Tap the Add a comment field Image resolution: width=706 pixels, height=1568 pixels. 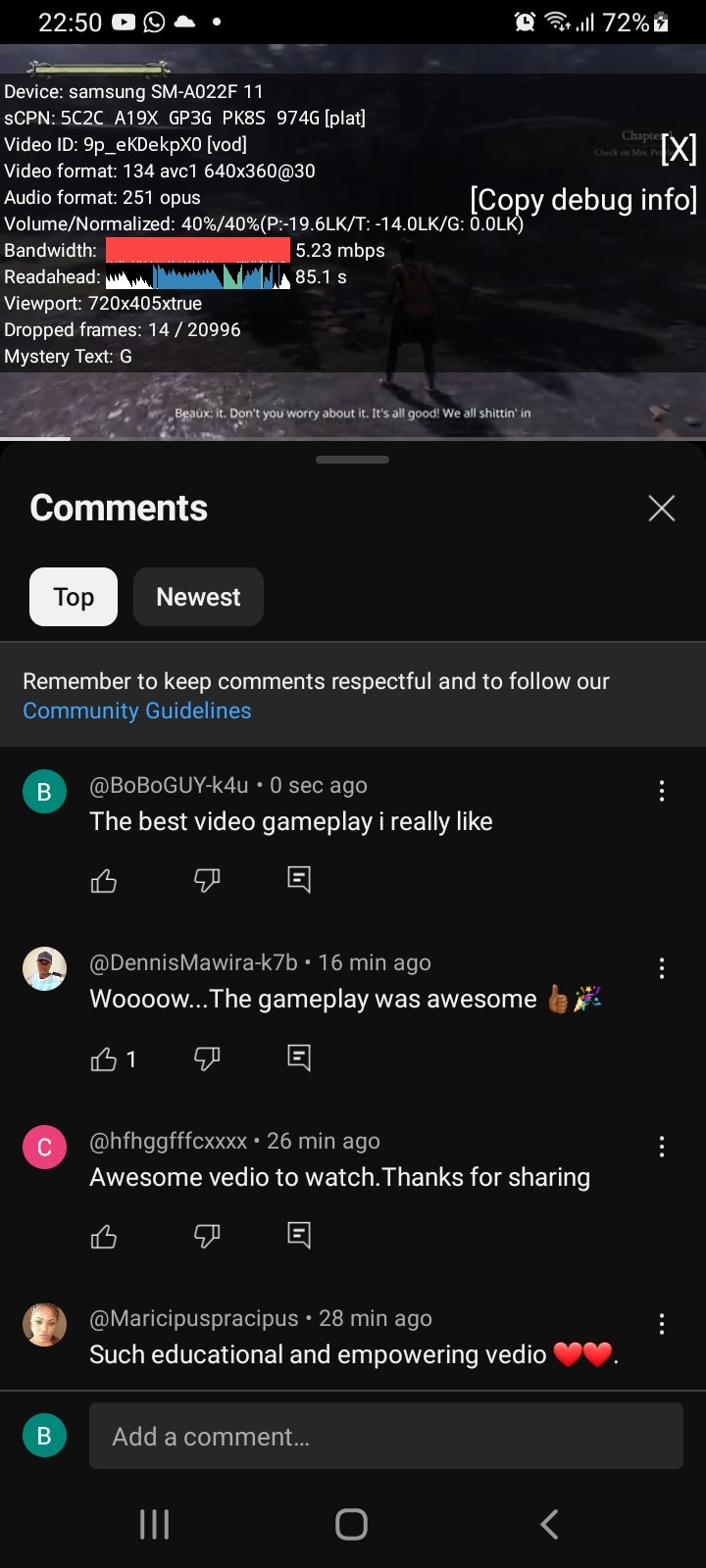(385, 1436)
